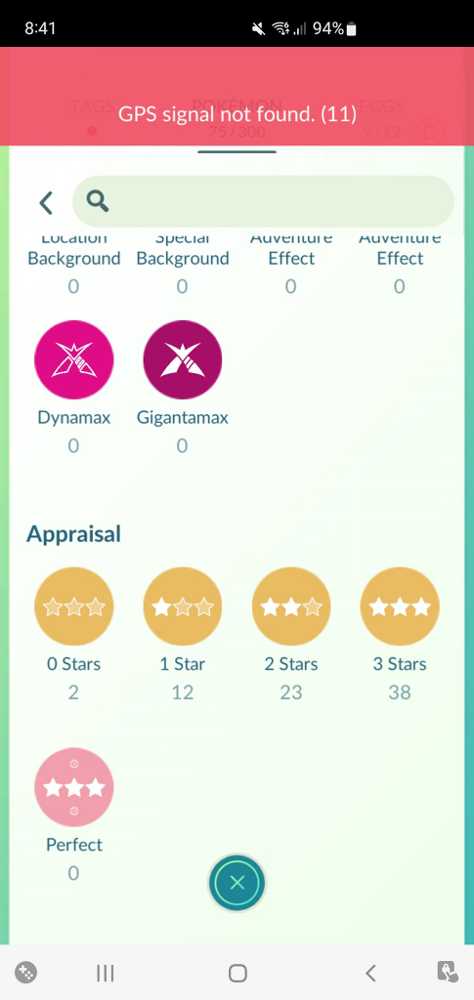
Task: Filter by 0 Stars appraisal
Action: (x=74, y=607)
